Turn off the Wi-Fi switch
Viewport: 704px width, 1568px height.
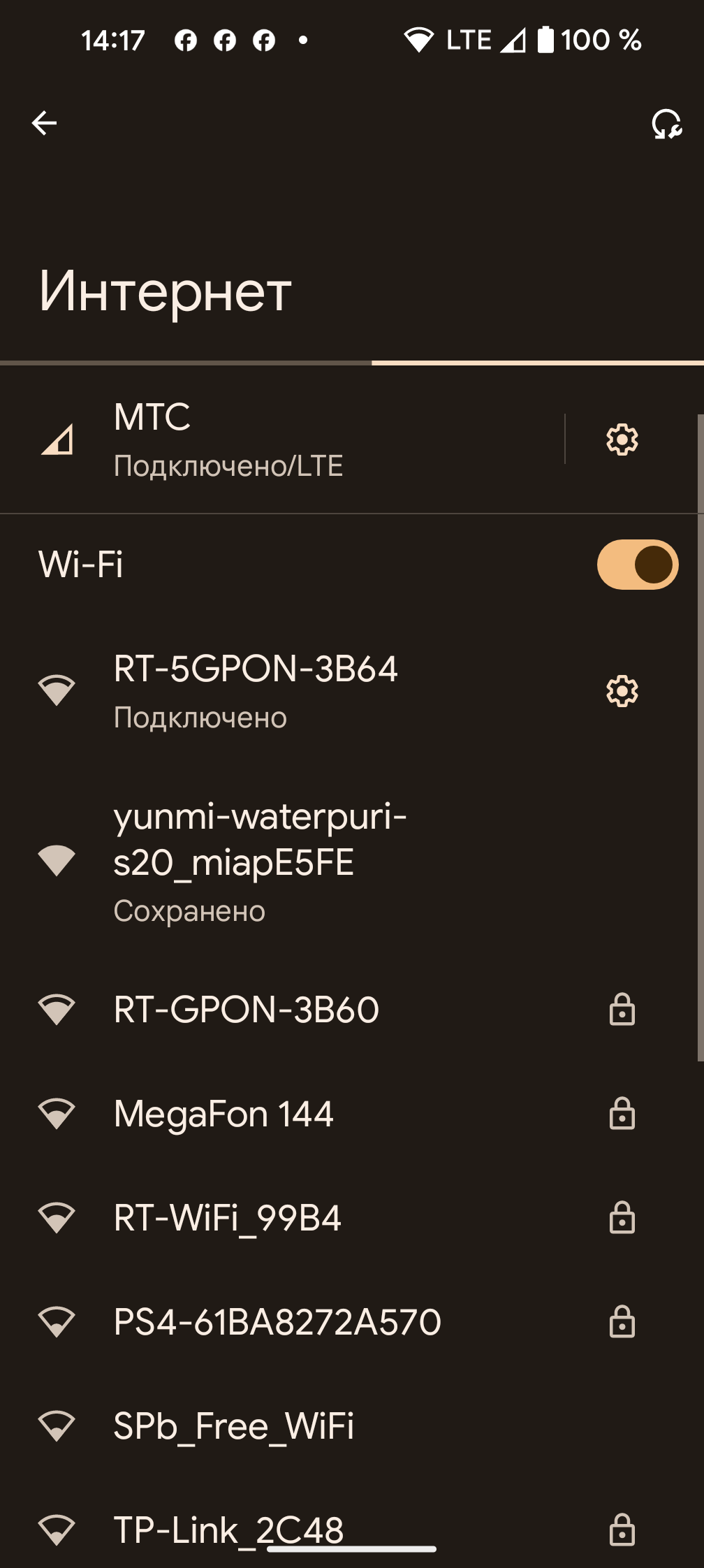637,565
